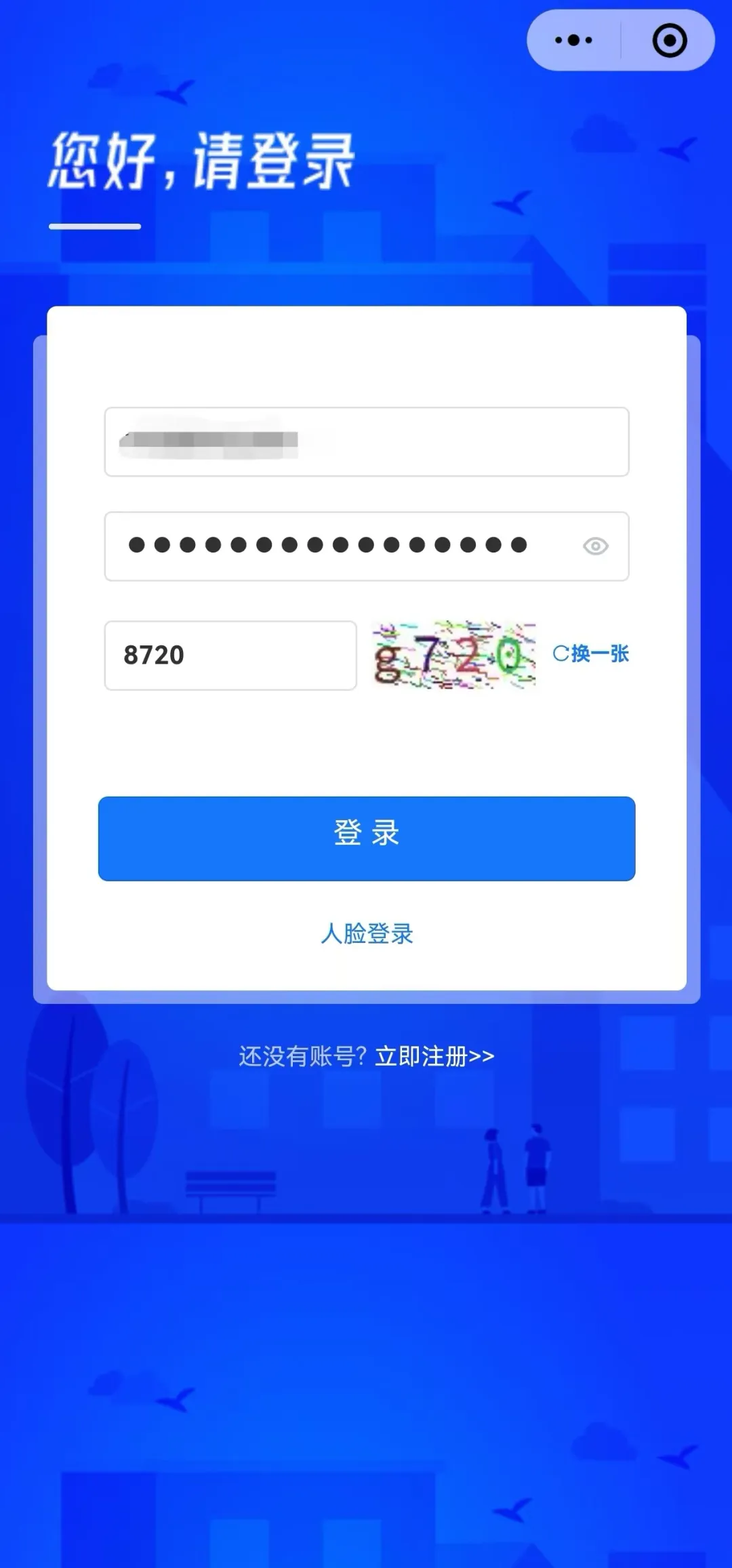Focus the password field
The width and height of the screenshot is (732, 1568).
coord(339,546)
